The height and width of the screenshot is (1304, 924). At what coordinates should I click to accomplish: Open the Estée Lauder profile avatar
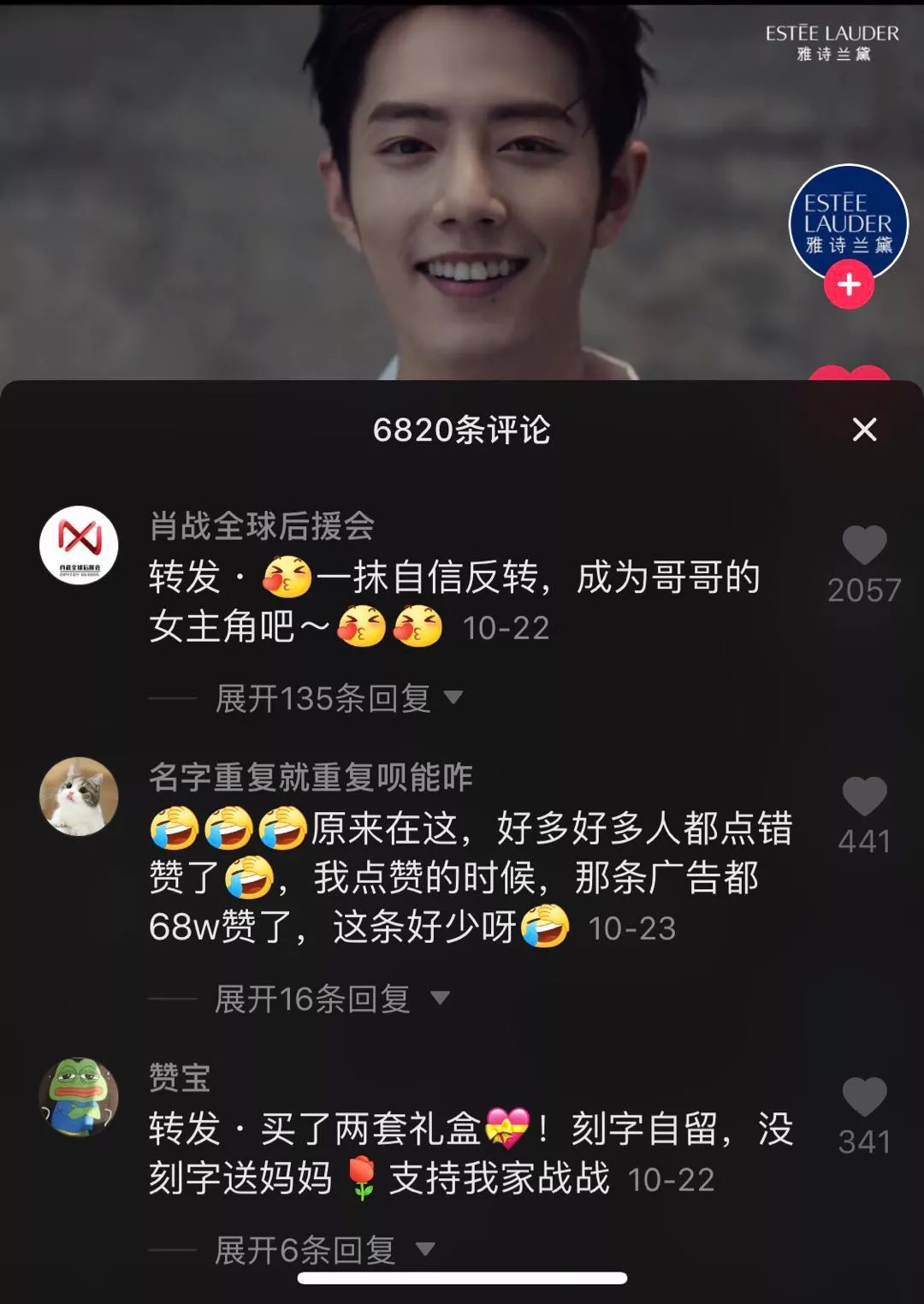847,220
